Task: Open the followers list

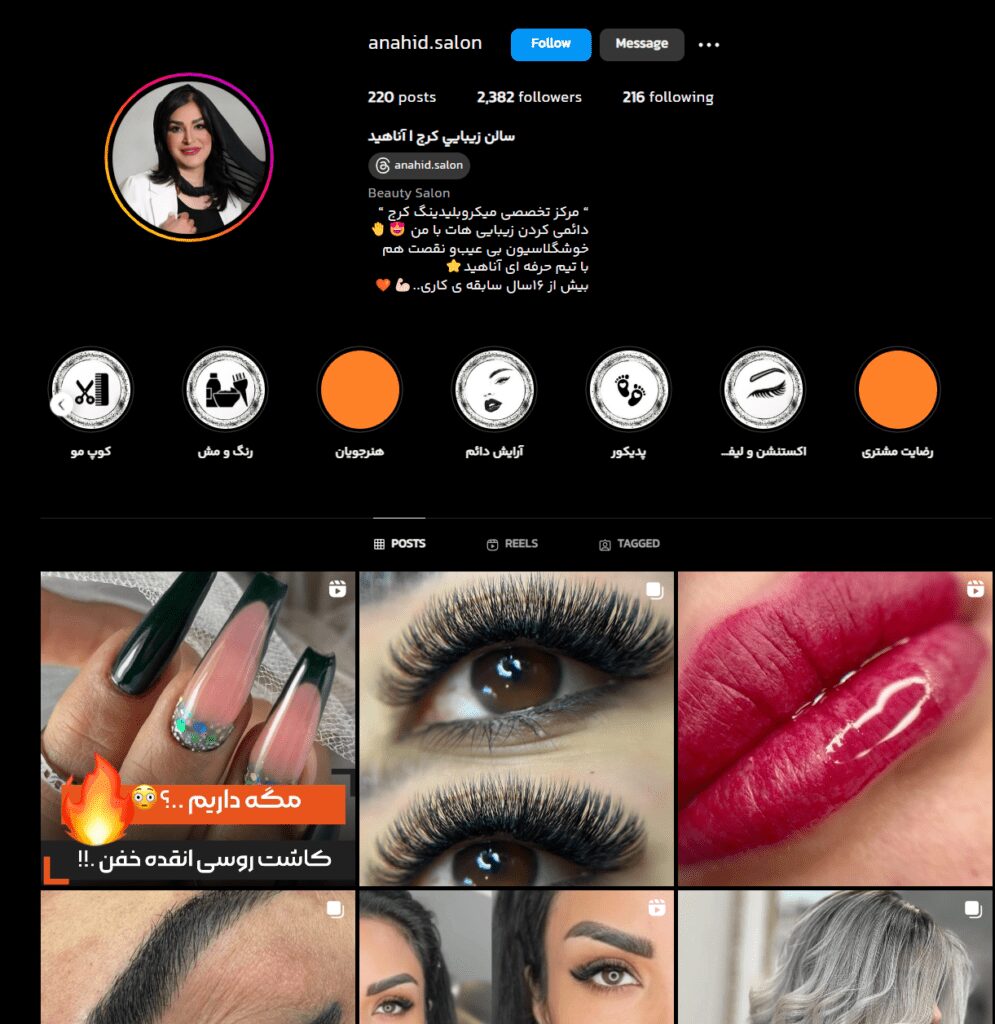Action: pos(529,97)
